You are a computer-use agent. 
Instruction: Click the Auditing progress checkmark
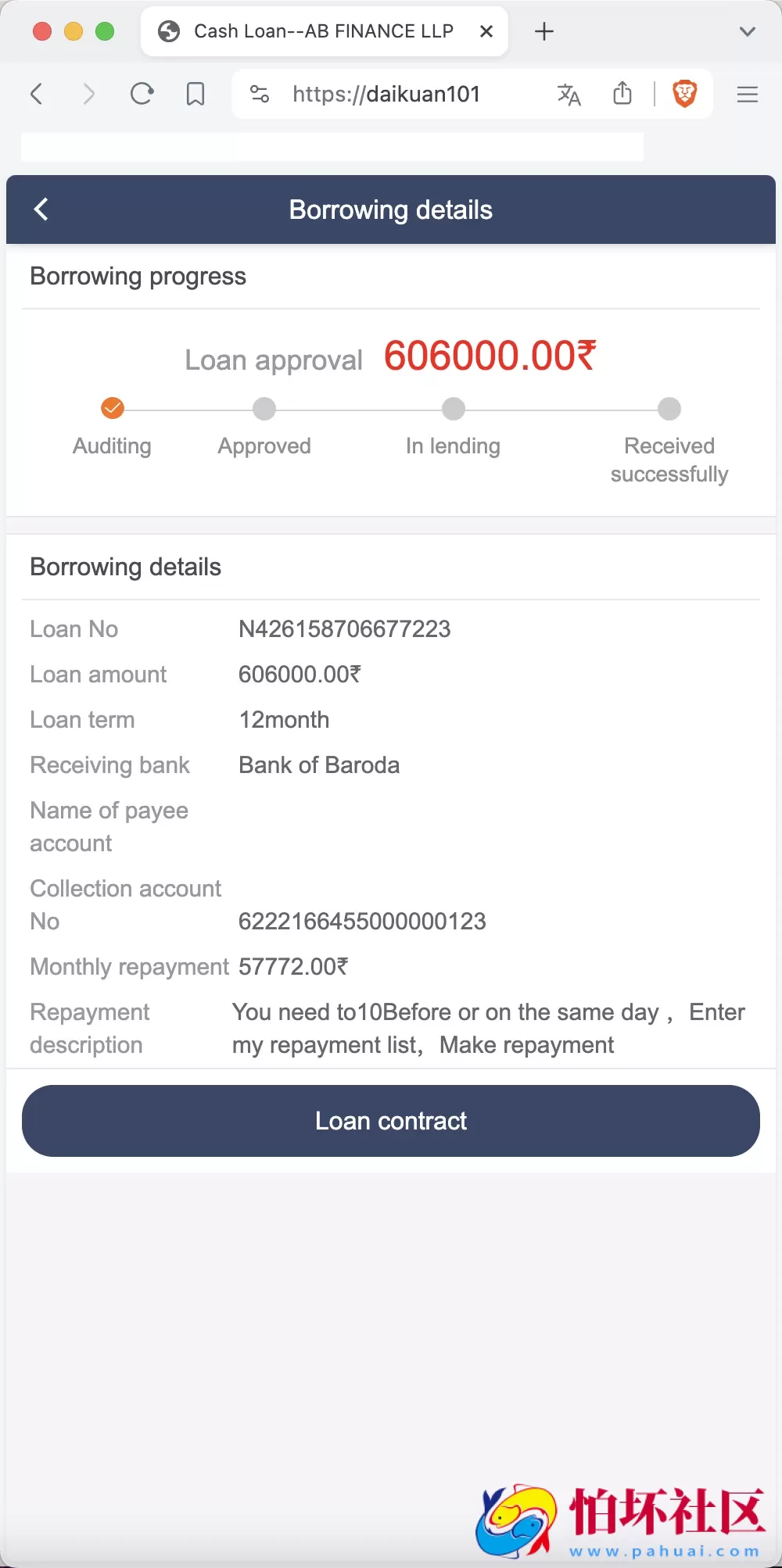(x=112, y=409)
